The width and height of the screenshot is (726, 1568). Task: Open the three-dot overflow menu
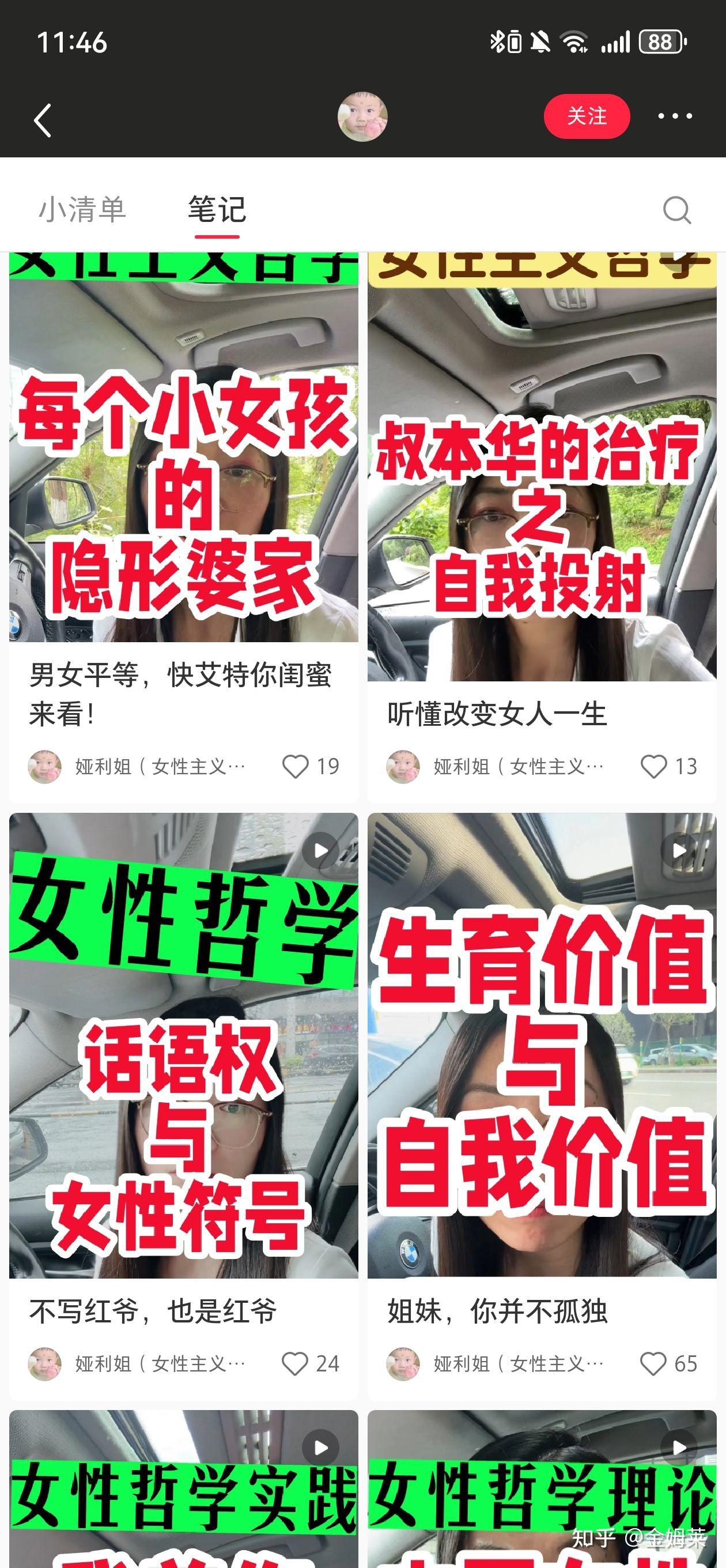[x=675, y=116]
